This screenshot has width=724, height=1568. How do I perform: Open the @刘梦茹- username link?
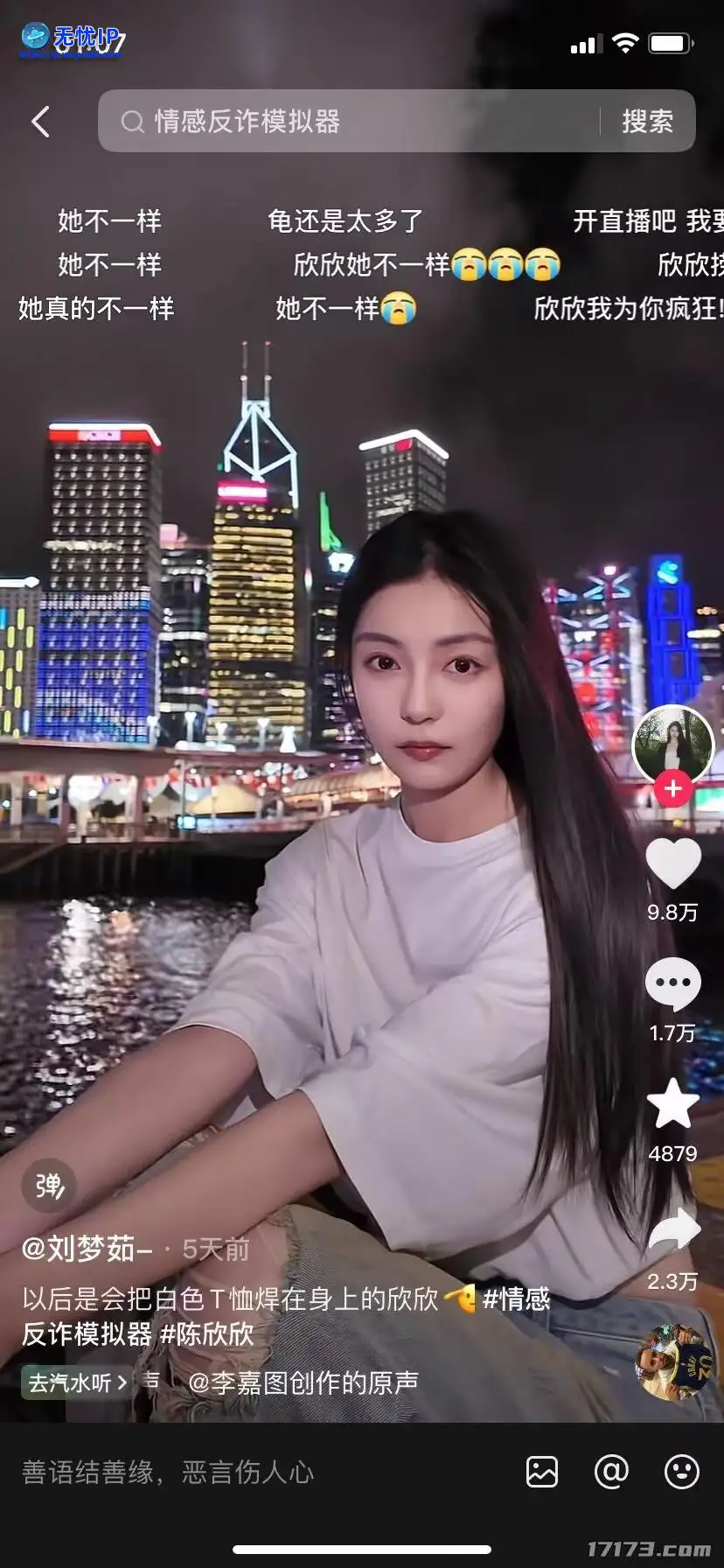pos(87,1249)
